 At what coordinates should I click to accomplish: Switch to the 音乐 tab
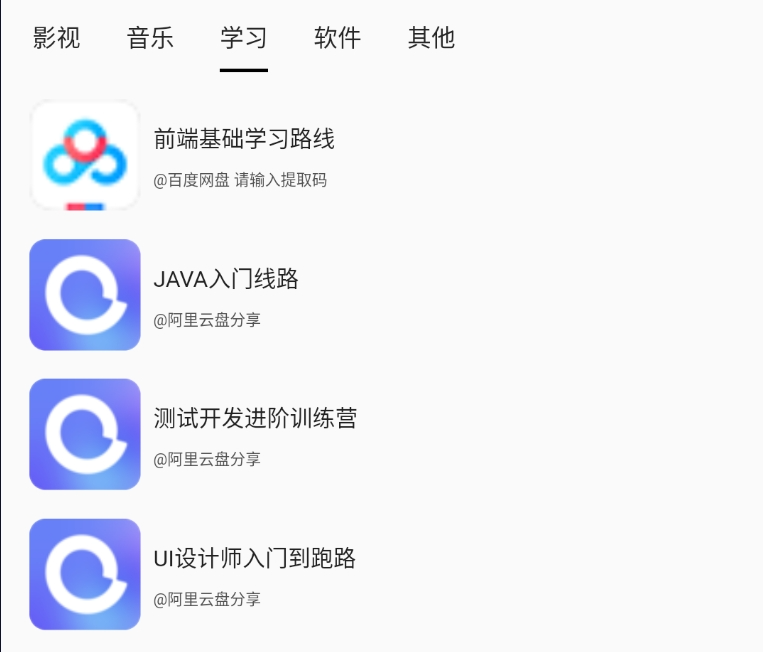tap(150, 39)
